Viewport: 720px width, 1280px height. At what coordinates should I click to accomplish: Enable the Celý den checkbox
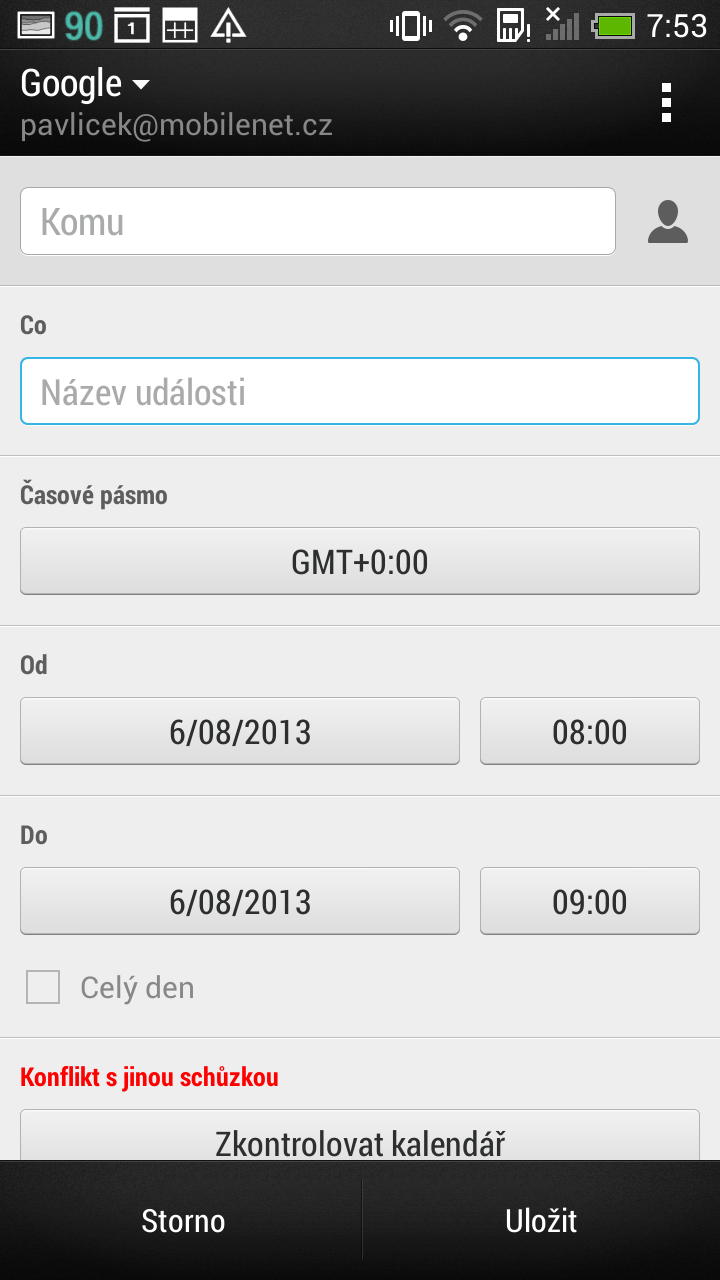[x=43, y=986]
